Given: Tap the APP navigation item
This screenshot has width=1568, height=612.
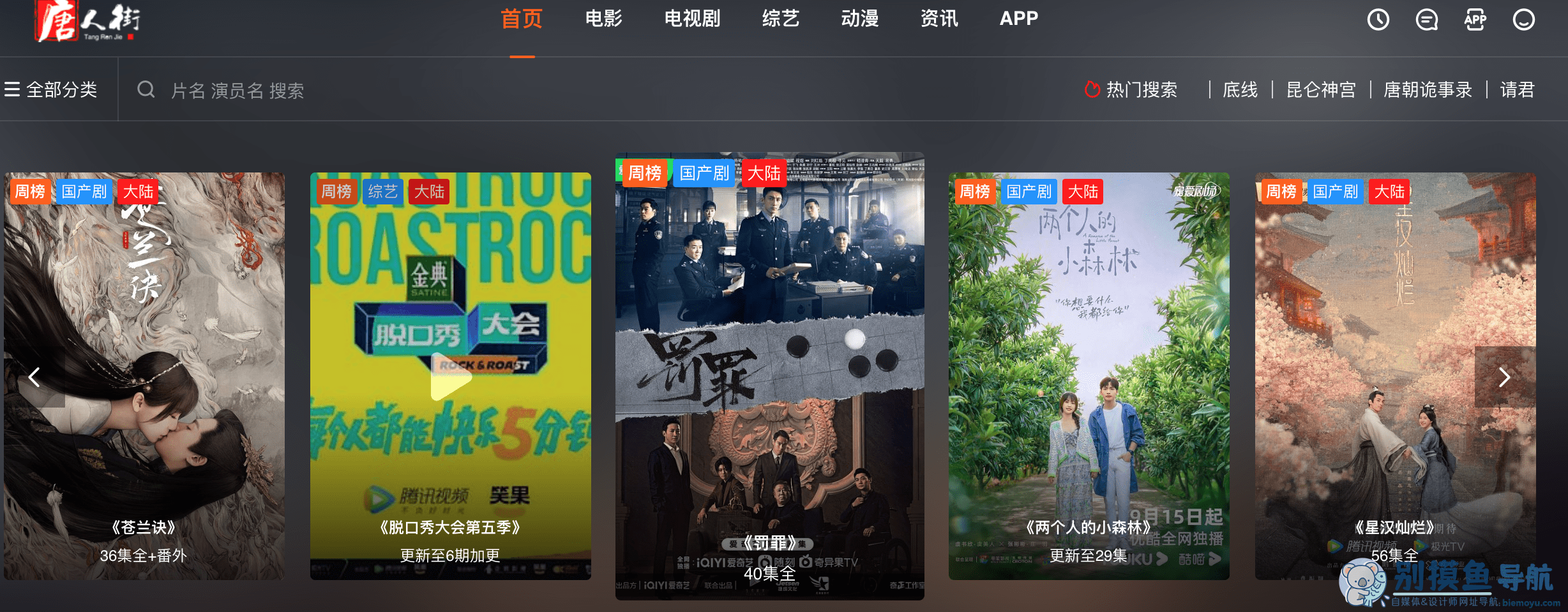Looking at the screenshot, I should (x=1018, y=19).
